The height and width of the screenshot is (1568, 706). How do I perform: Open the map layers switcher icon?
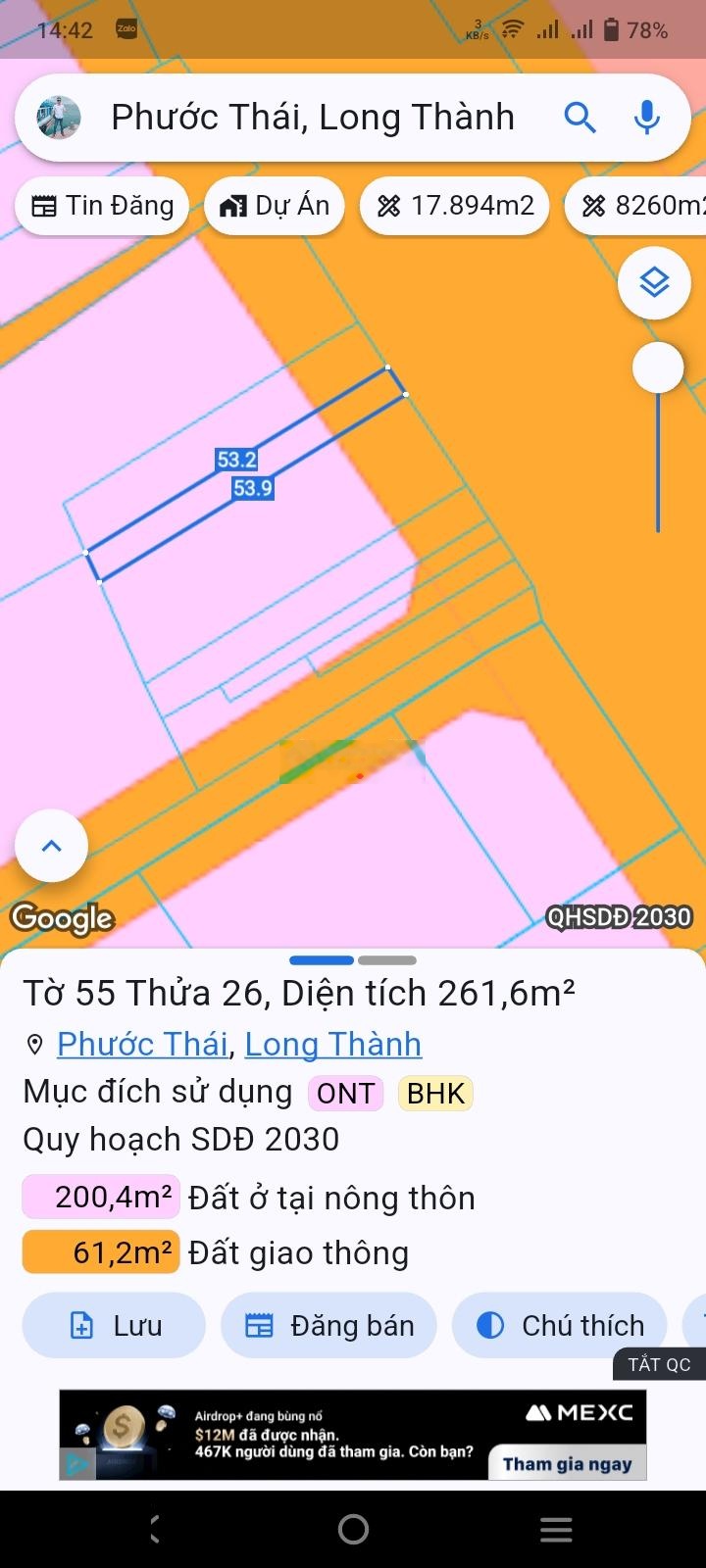(x=655, y=281)
